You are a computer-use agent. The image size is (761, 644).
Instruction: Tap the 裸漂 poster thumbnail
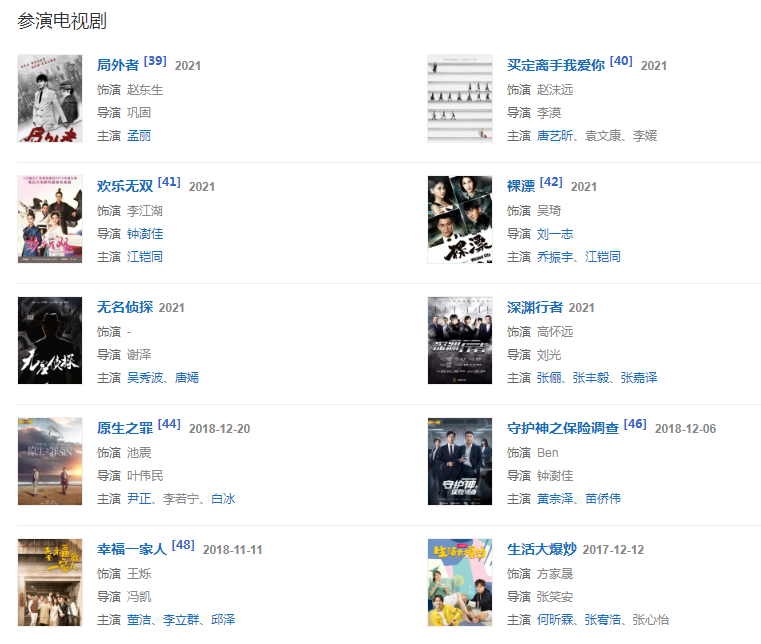[x=459, y=219]
